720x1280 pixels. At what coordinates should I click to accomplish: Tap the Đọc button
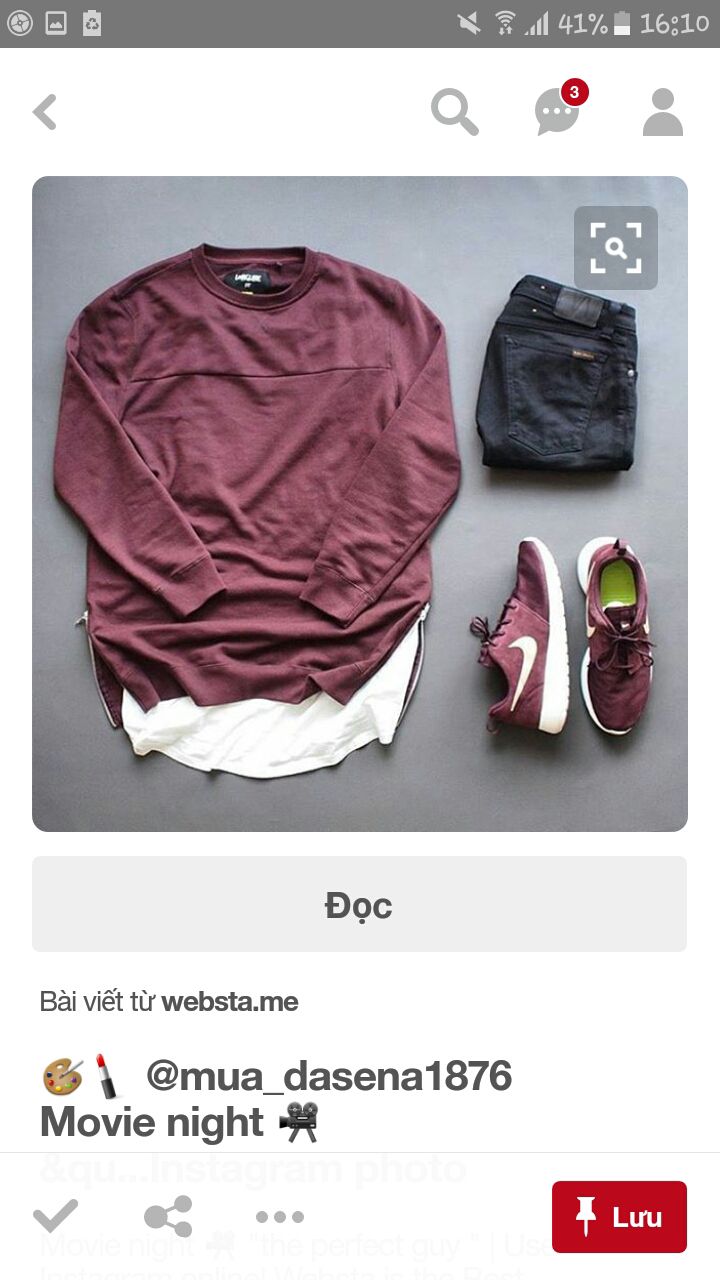click(x=359, y=904)
